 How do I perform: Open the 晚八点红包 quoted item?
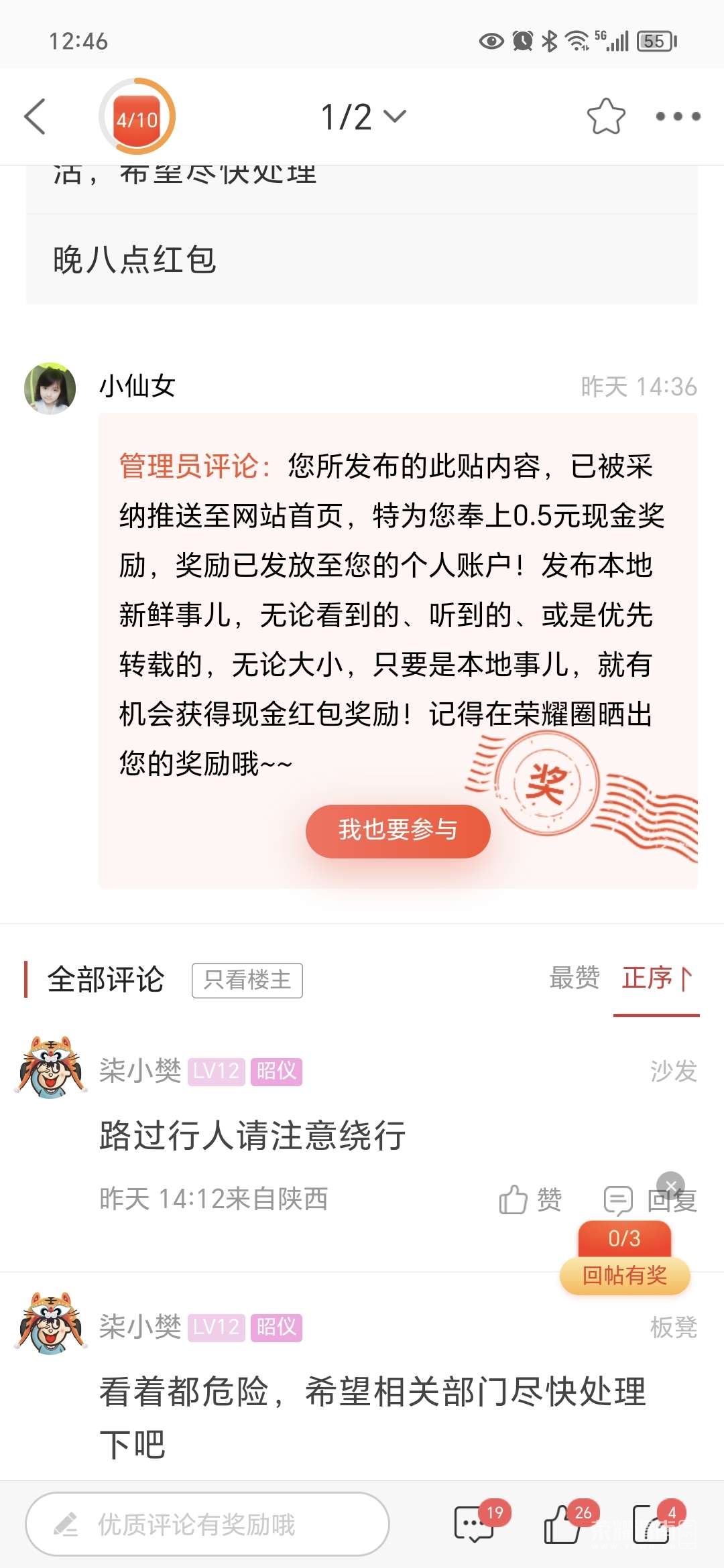tap(362, 260)
